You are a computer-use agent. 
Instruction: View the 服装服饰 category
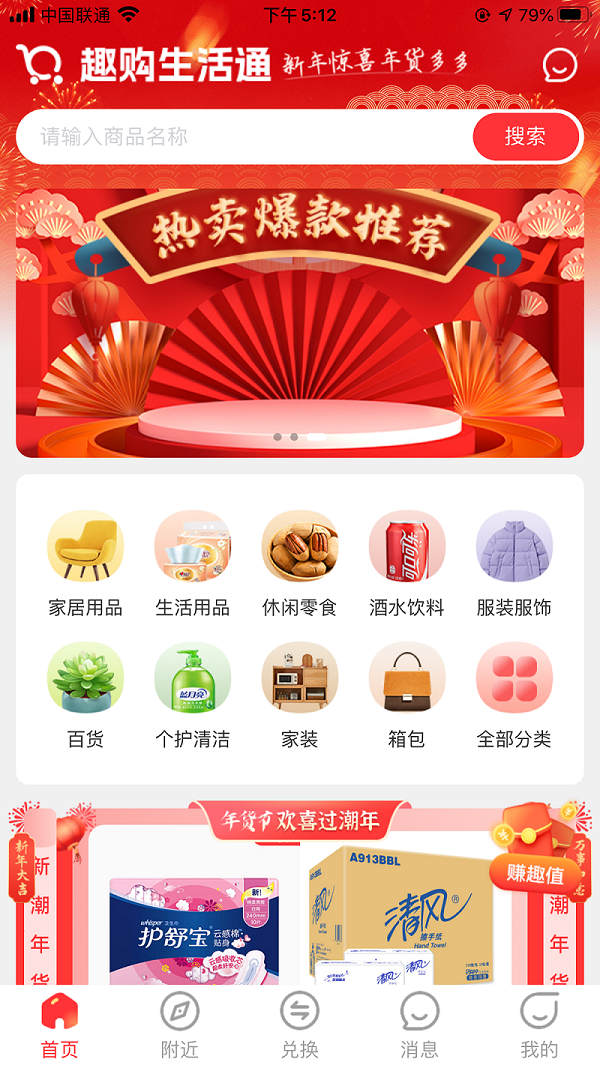(x=514, y=563)
